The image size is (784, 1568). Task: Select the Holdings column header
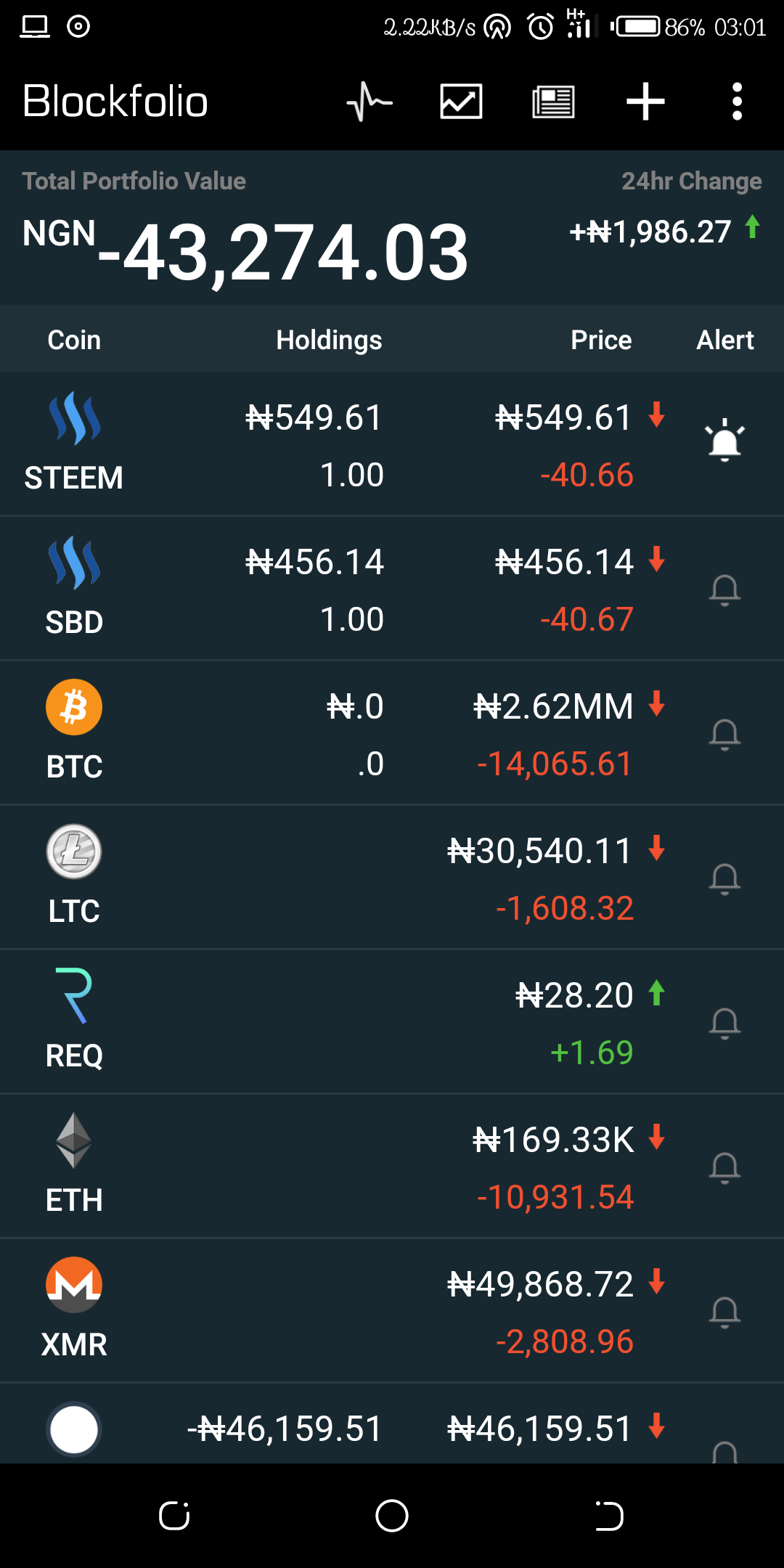pyautogui.click(x=329, y=339)
